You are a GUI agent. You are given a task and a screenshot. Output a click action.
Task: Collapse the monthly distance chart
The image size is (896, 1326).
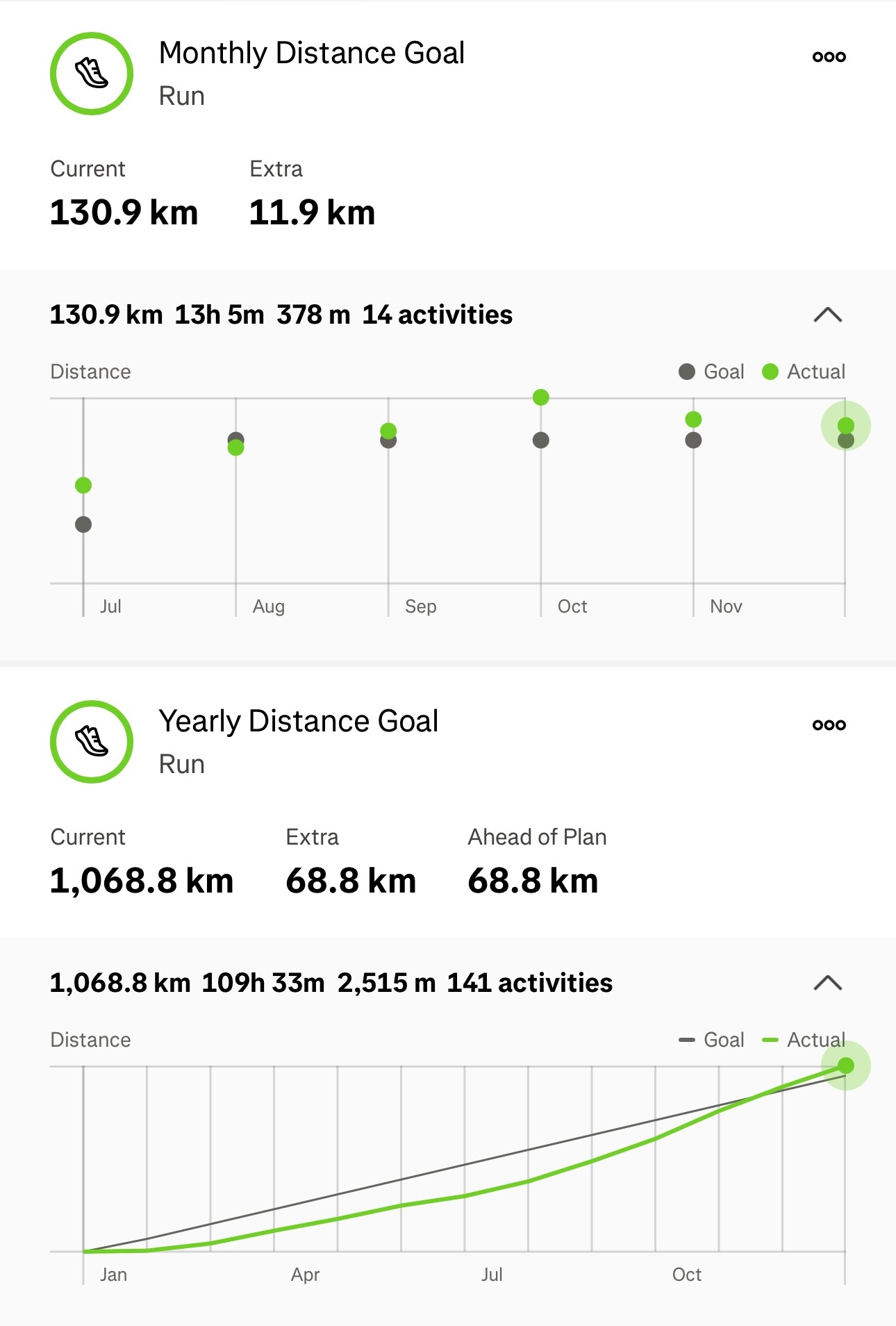[827, 315]
